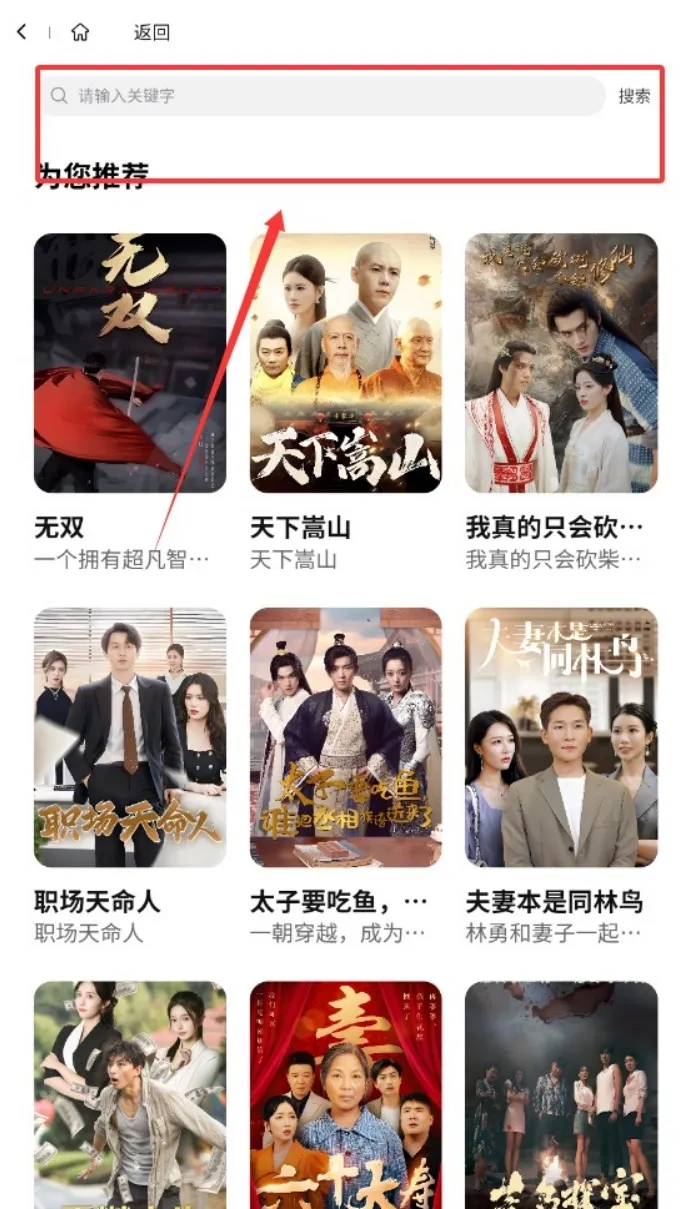The height and width of the screenshot is (1209, 680).
Task: Open the 太子要吃鱼 drama card
Action: (x=345, y=737)
